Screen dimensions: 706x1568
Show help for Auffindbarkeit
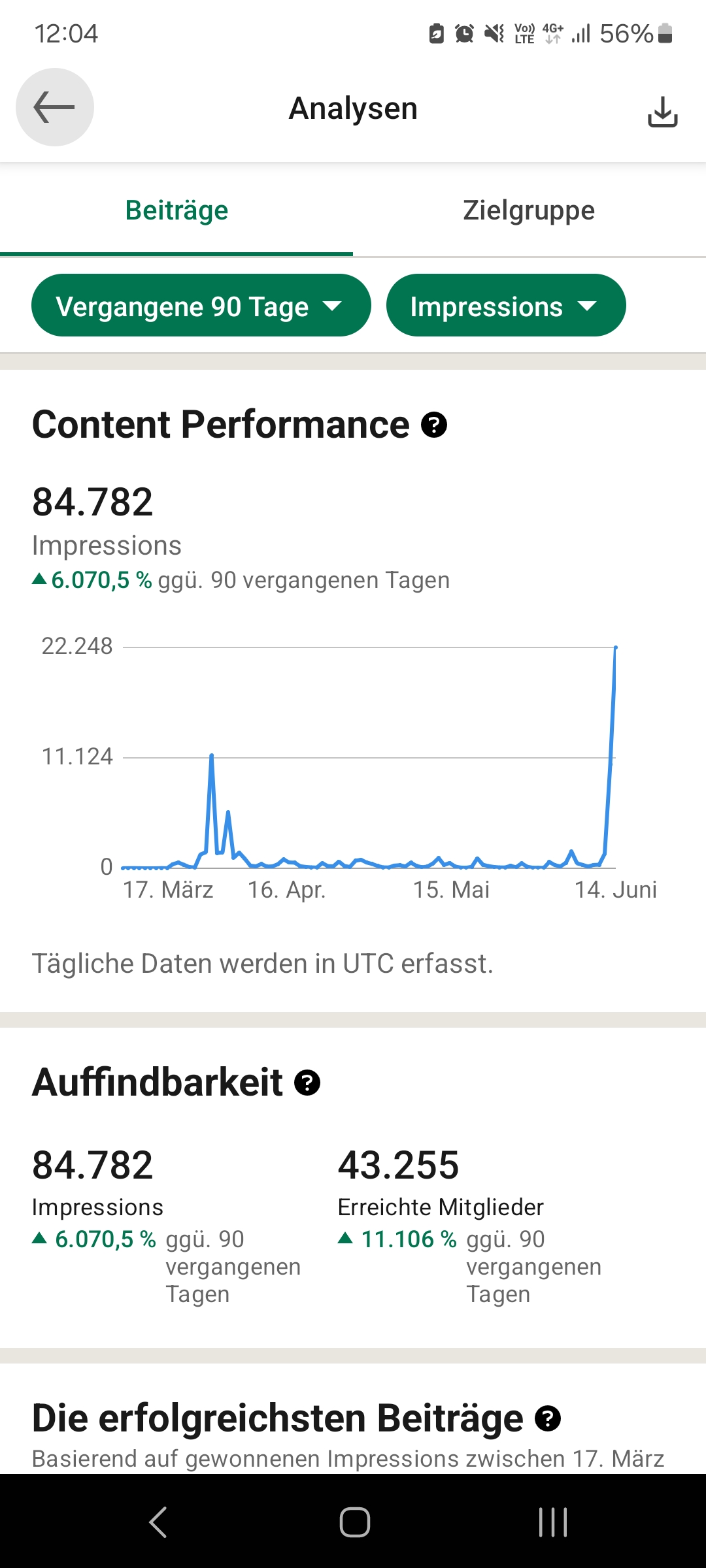[x=307, y=1083]
